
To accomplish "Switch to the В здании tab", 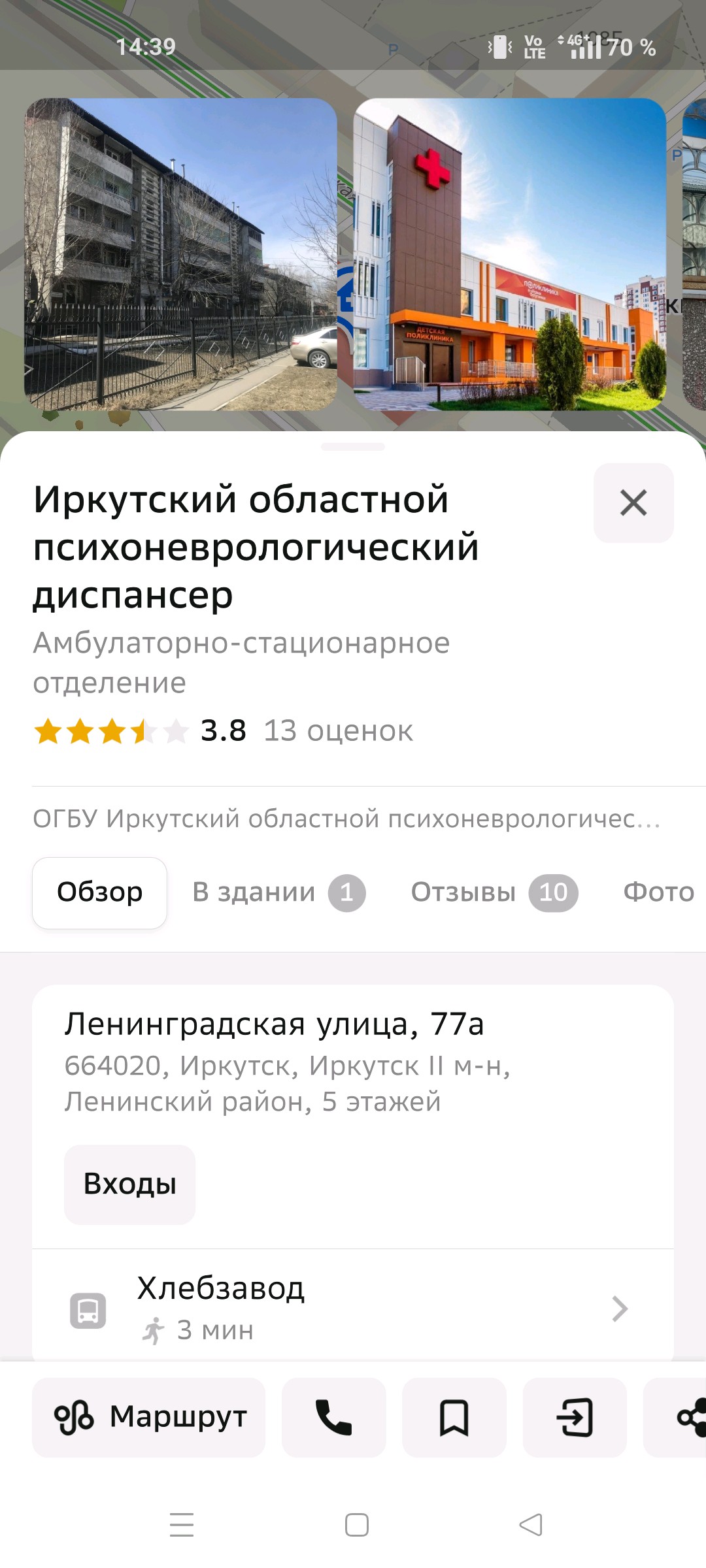I will tap(278, 892).
